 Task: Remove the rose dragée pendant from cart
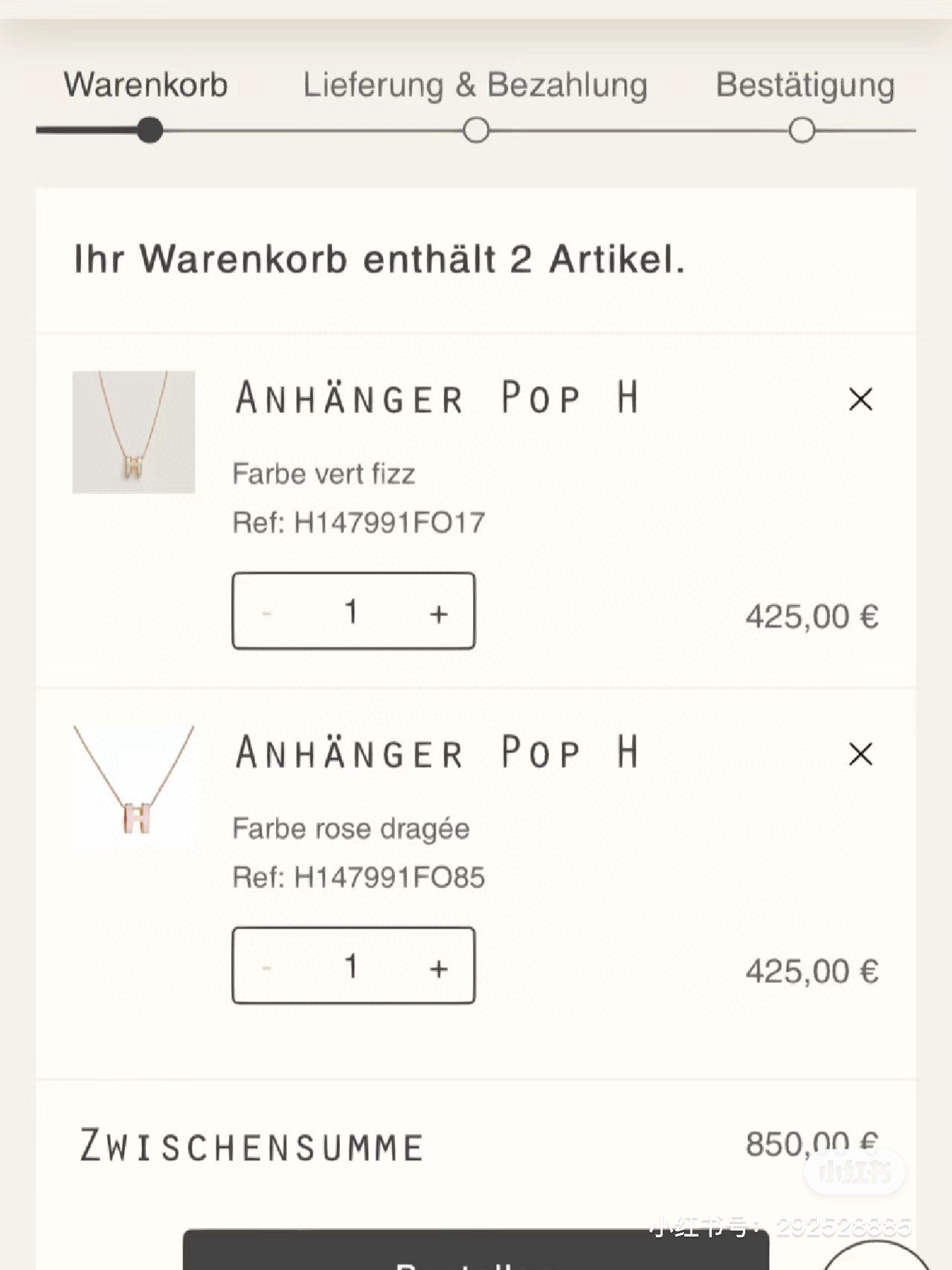pyautogui.click(x=861, y=754)
